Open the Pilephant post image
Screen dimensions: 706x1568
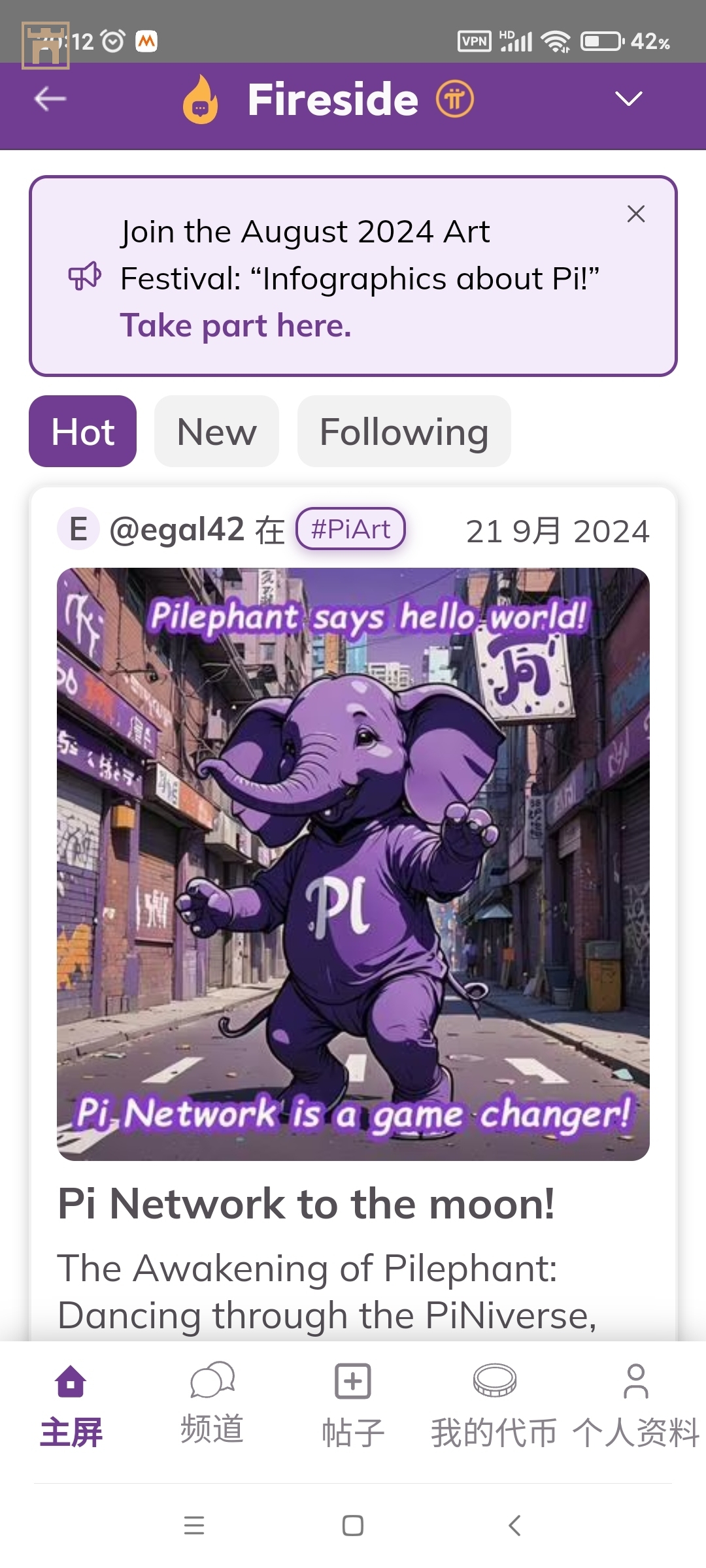353,864
